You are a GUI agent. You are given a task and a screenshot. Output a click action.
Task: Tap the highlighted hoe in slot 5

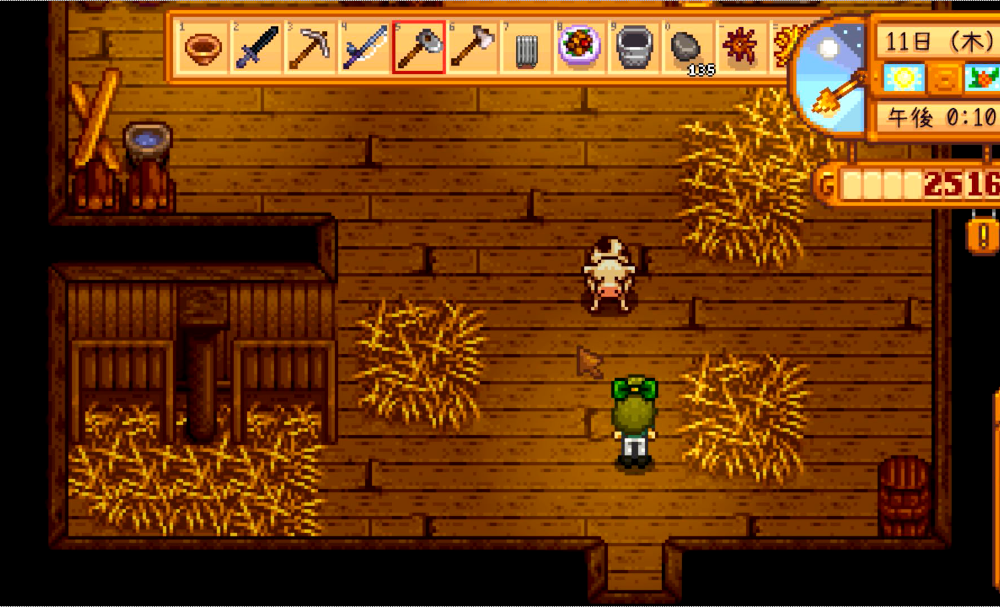(418, 47)
